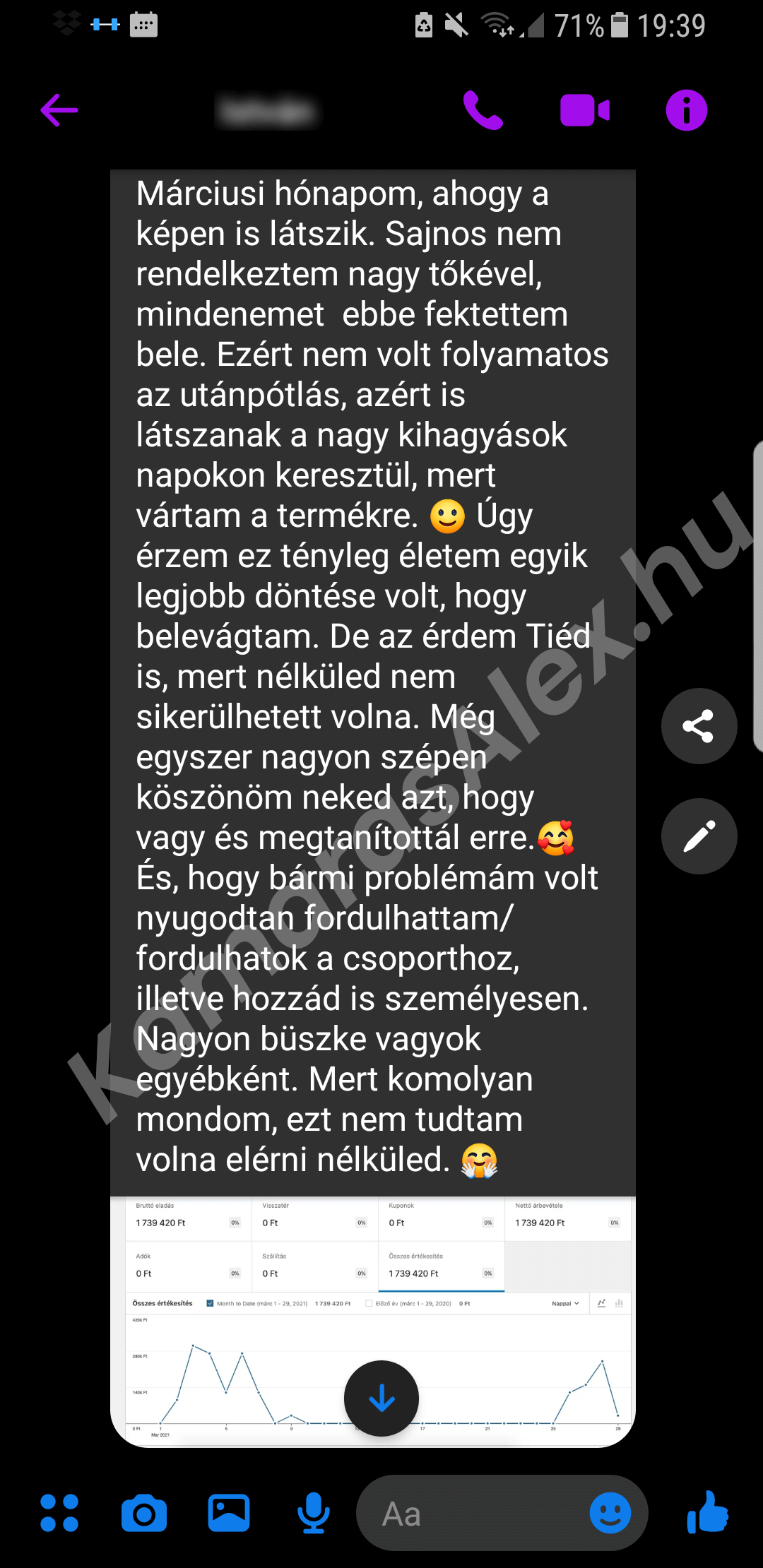Record a voice message
Image resolution: width=763 pixels, height=1568 pixels.
[x=313, y=1514]
